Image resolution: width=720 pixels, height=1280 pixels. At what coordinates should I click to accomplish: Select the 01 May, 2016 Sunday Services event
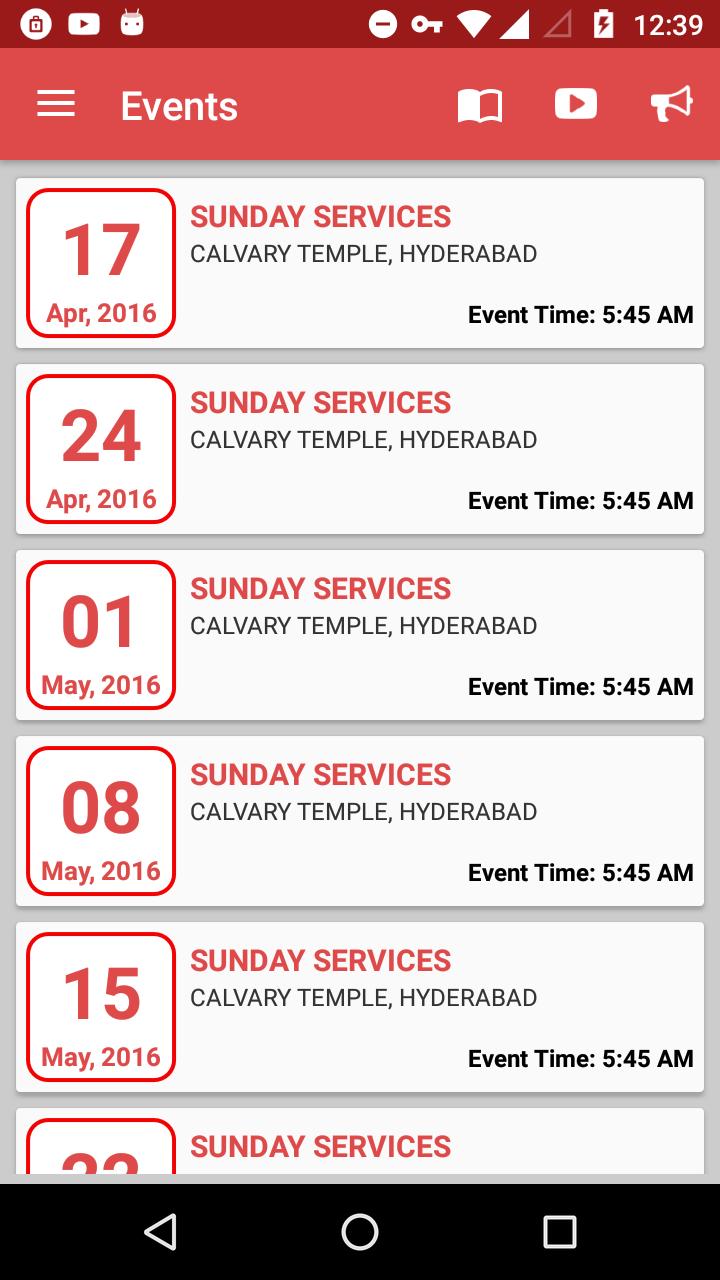pyautogui.click(x=360, y=635)
